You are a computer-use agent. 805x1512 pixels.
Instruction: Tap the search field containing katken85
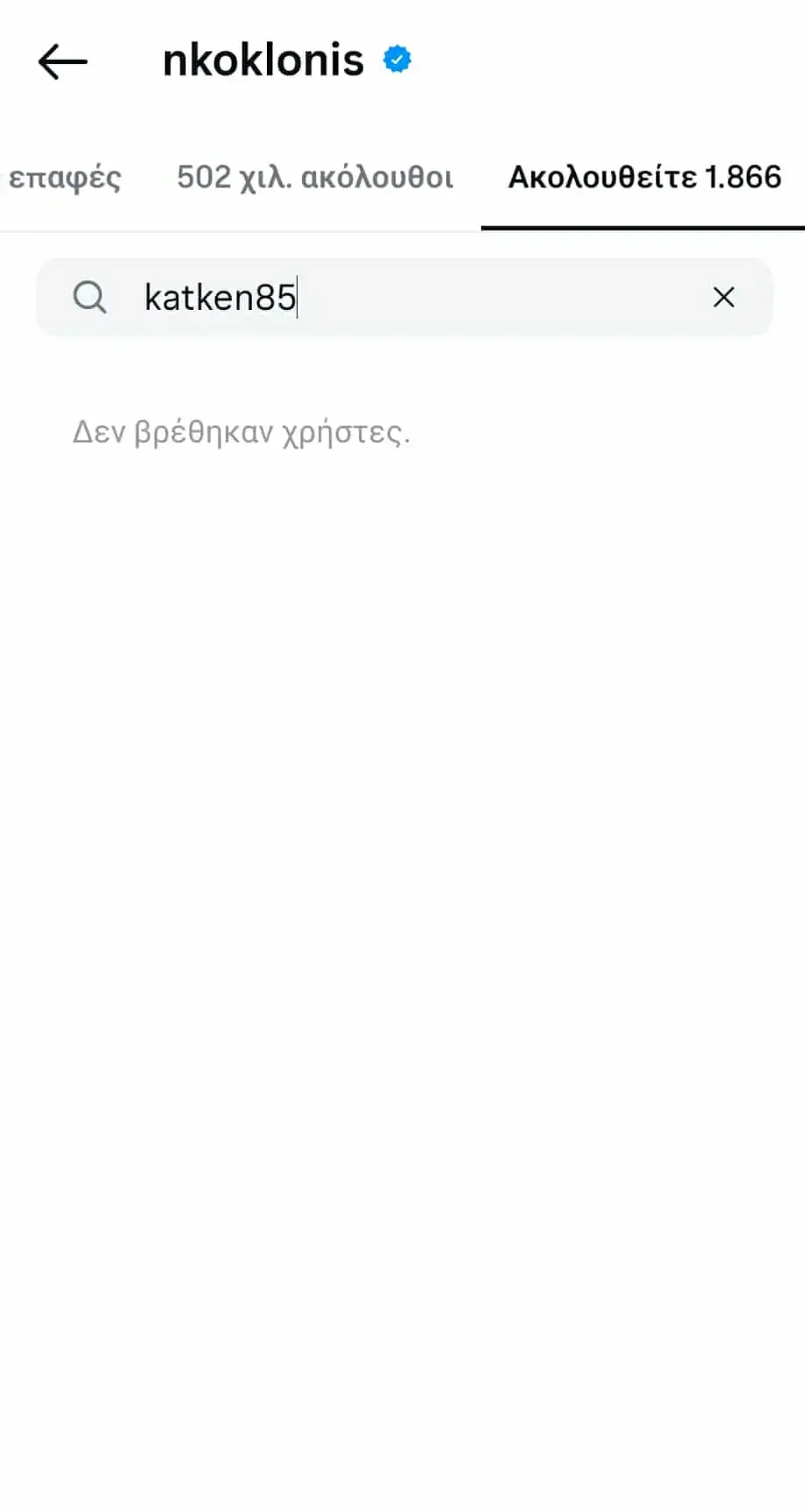pos(404,298)
